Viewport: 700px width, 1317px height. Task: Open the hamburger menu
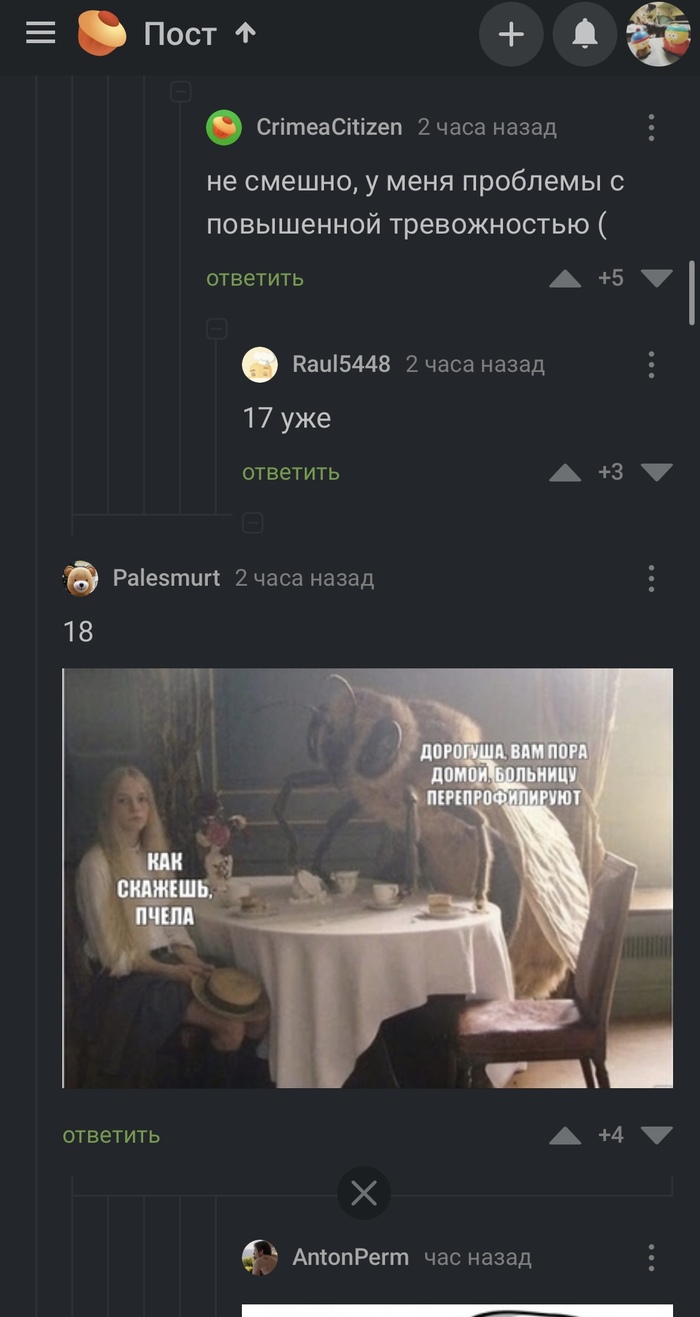40,34
